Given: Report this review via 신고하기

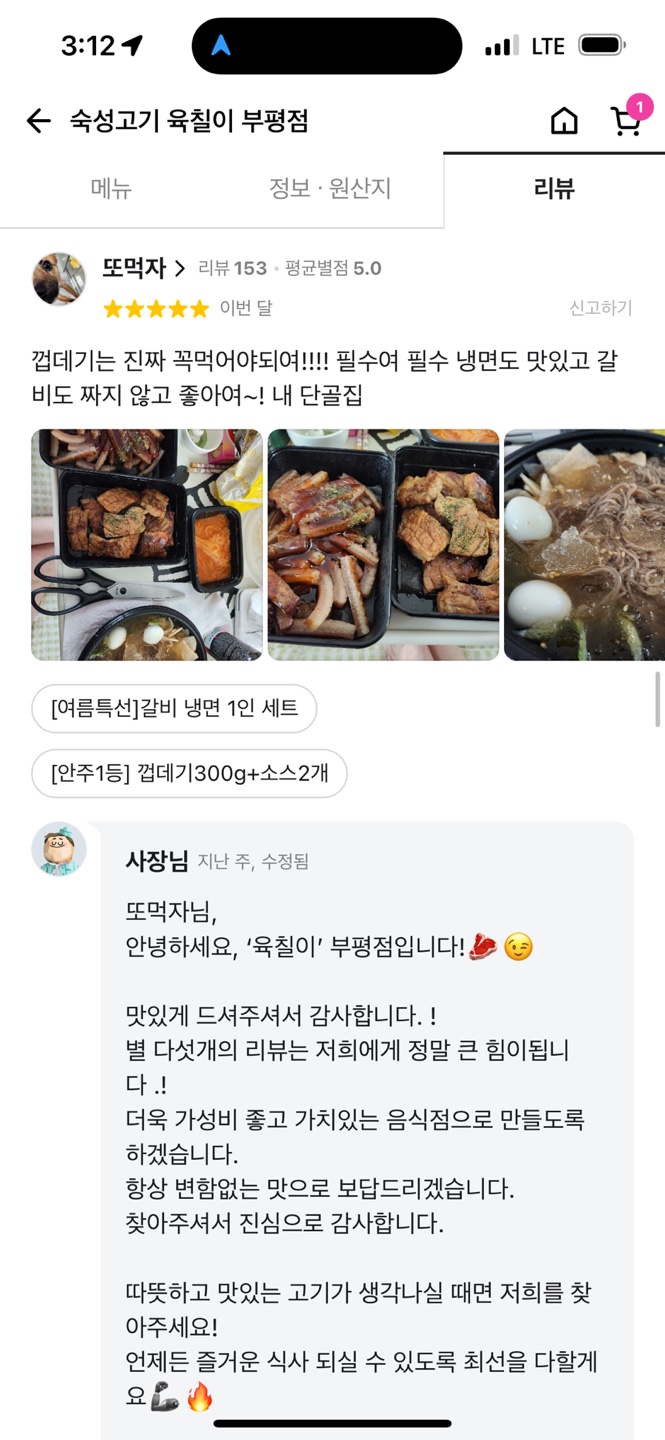Looking at the screenshot, I should click(600, 308).
